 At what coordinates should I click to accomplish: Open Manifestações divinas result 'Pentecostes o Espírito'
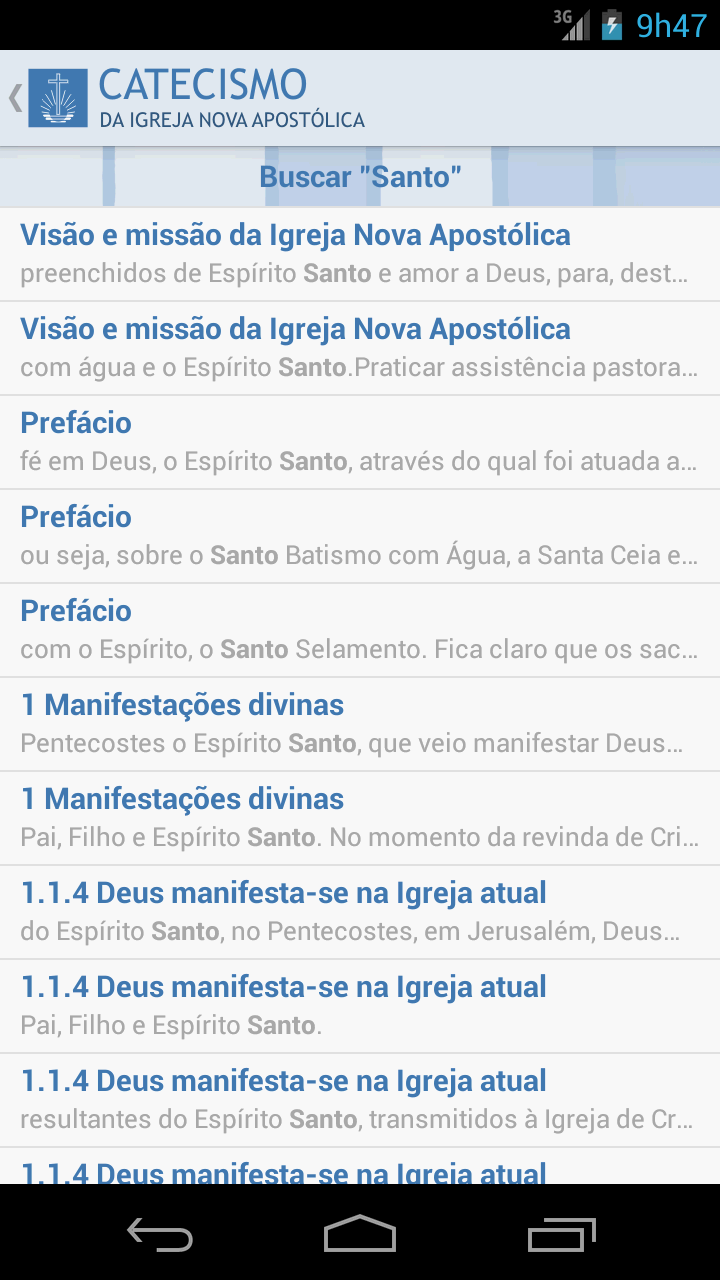point(360,724)
